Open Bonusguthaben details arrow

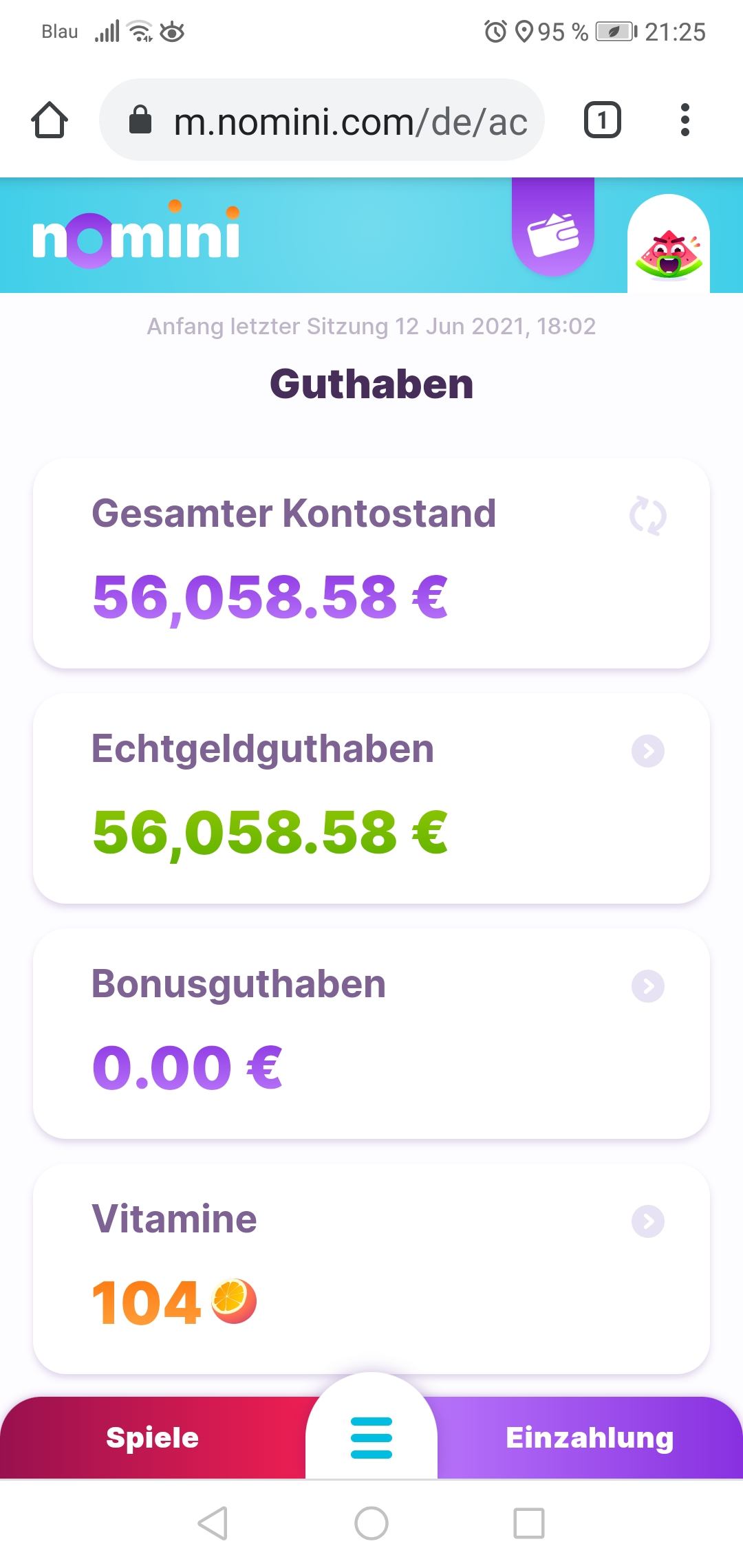tap(647, 986)
